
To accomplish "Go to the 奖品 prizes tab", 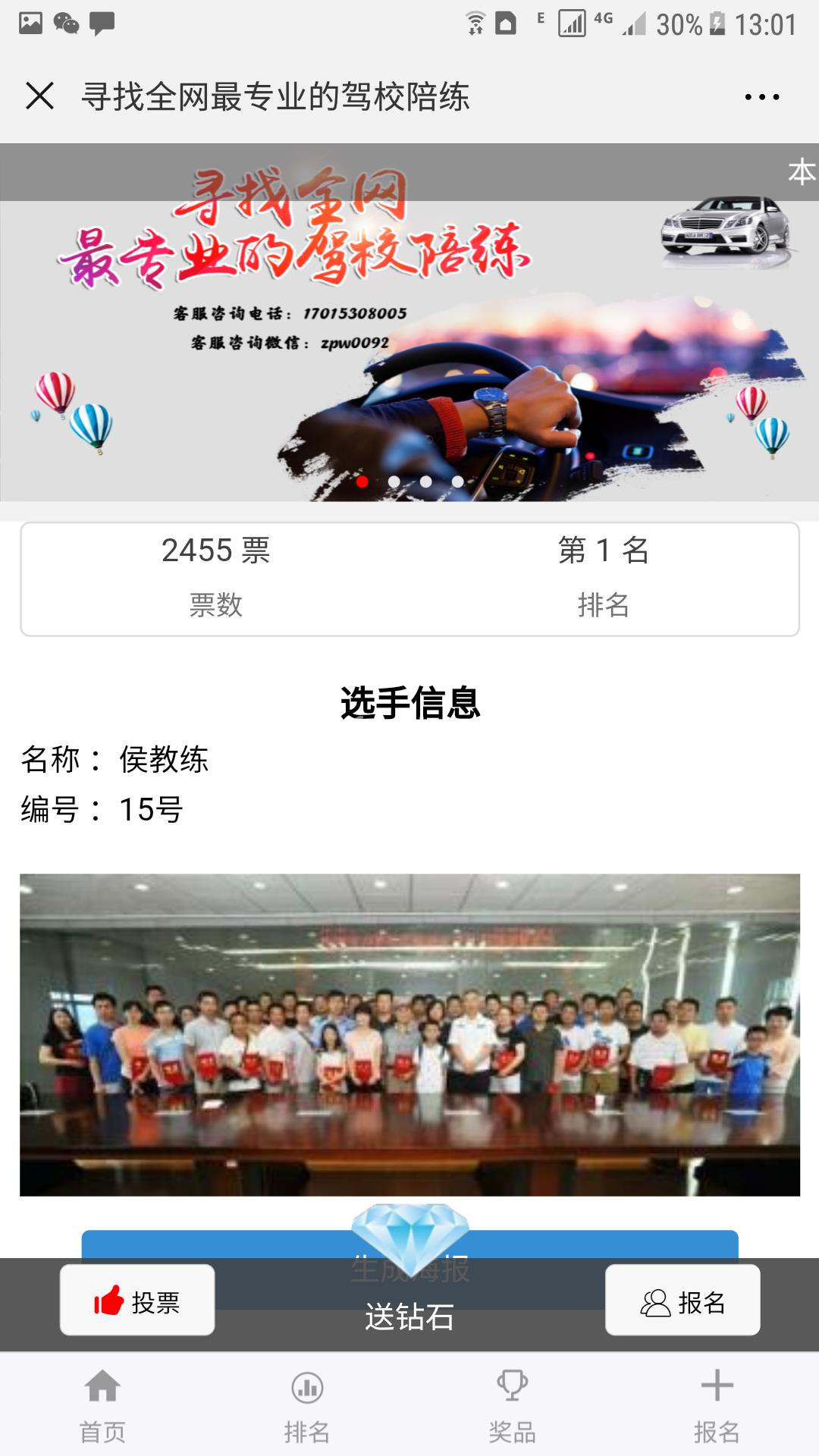I will coord(512,1406).
